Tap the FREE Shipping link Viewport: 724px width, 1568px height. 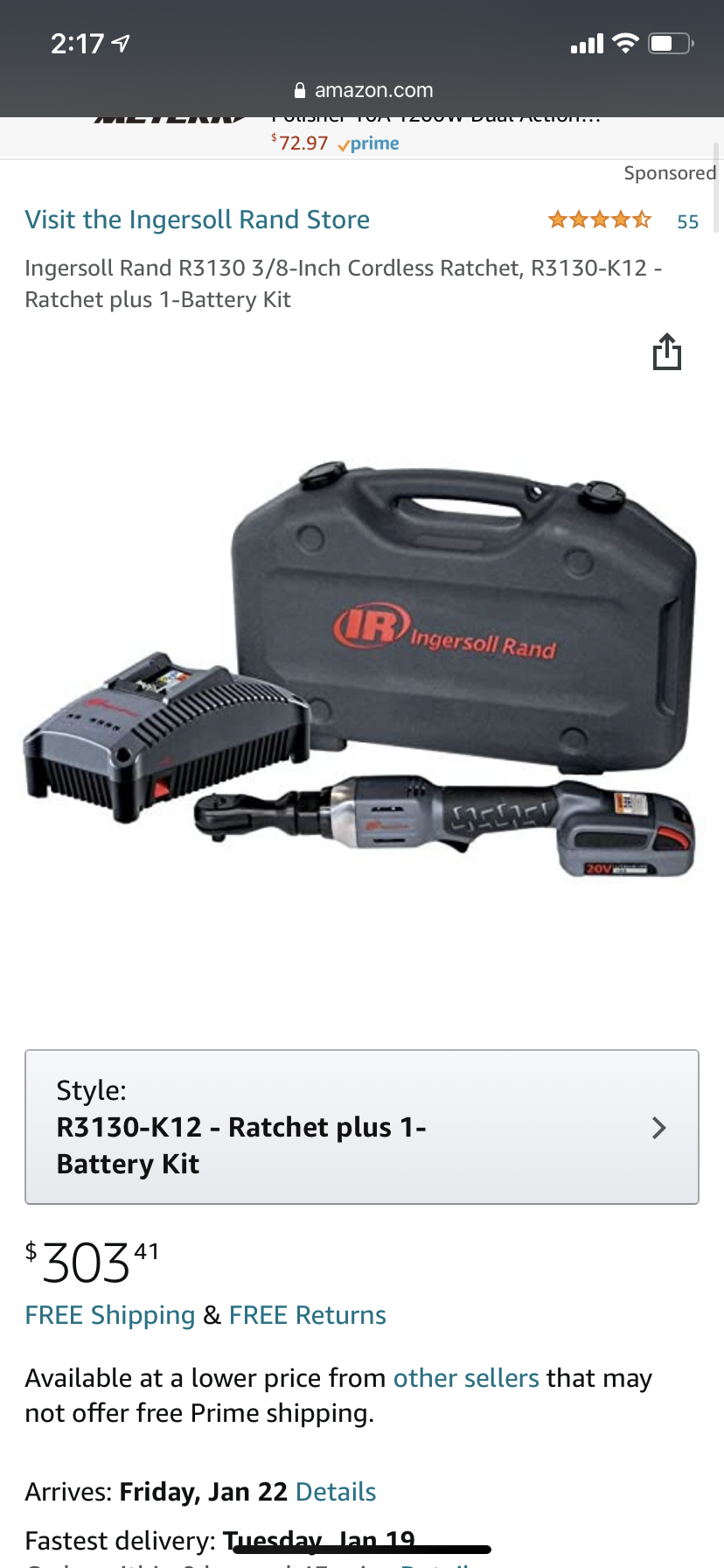tap(110, 1315)
